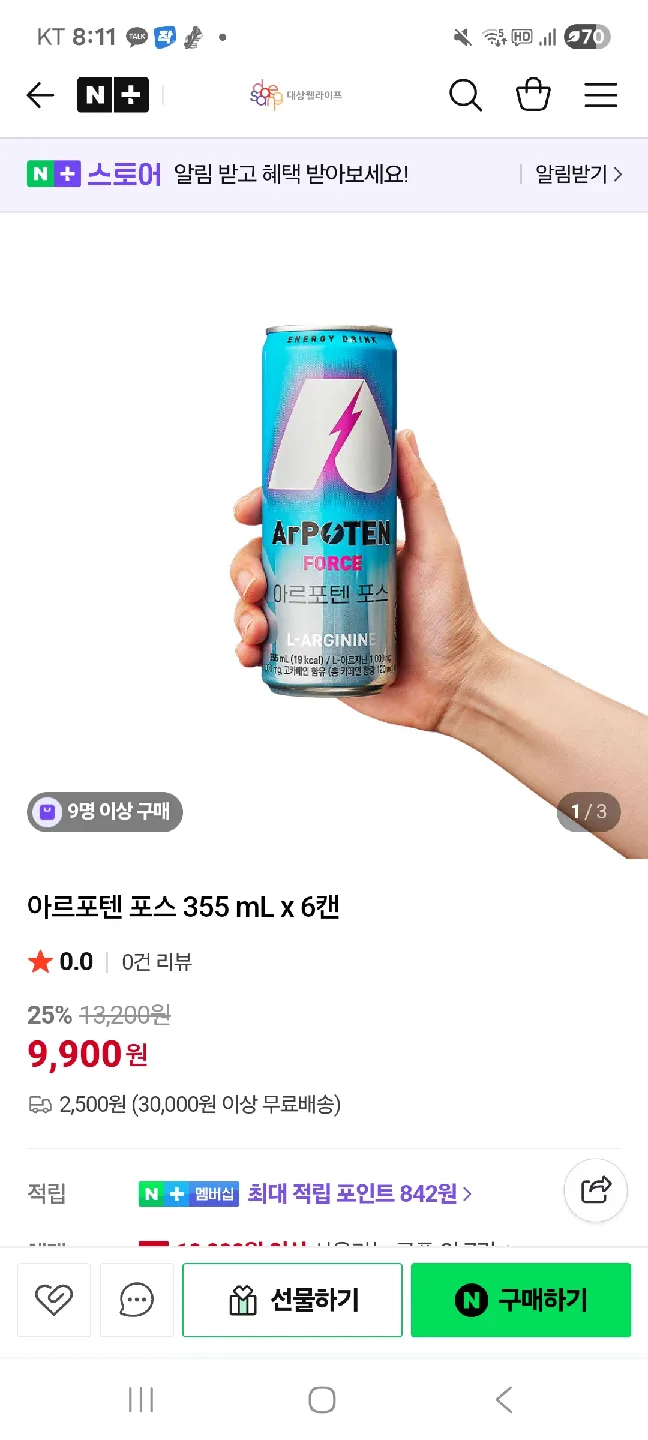
Task: Share this product
Action: (x=596, y=1190)
